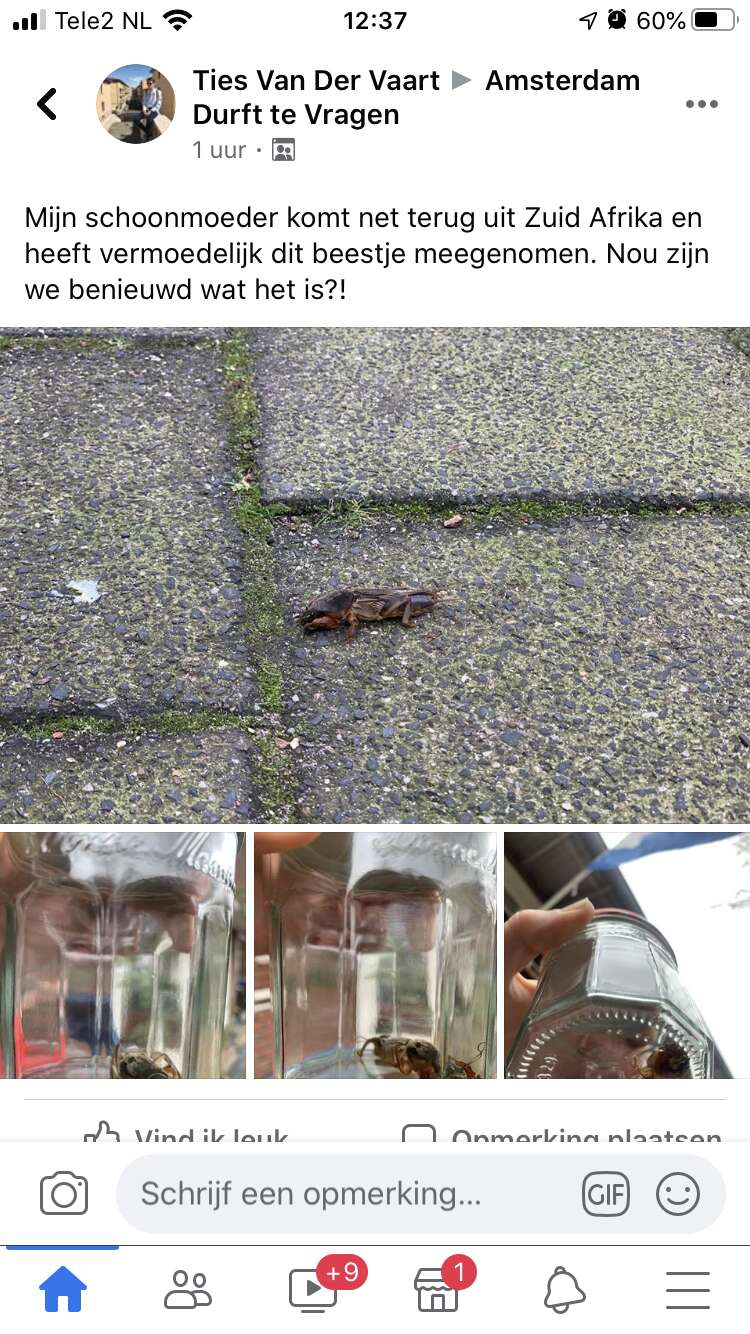Open the first jar photo thumbnail
Image resolution: width=750 pixels, height=1334 pixels.
click(x=122, y=955)
